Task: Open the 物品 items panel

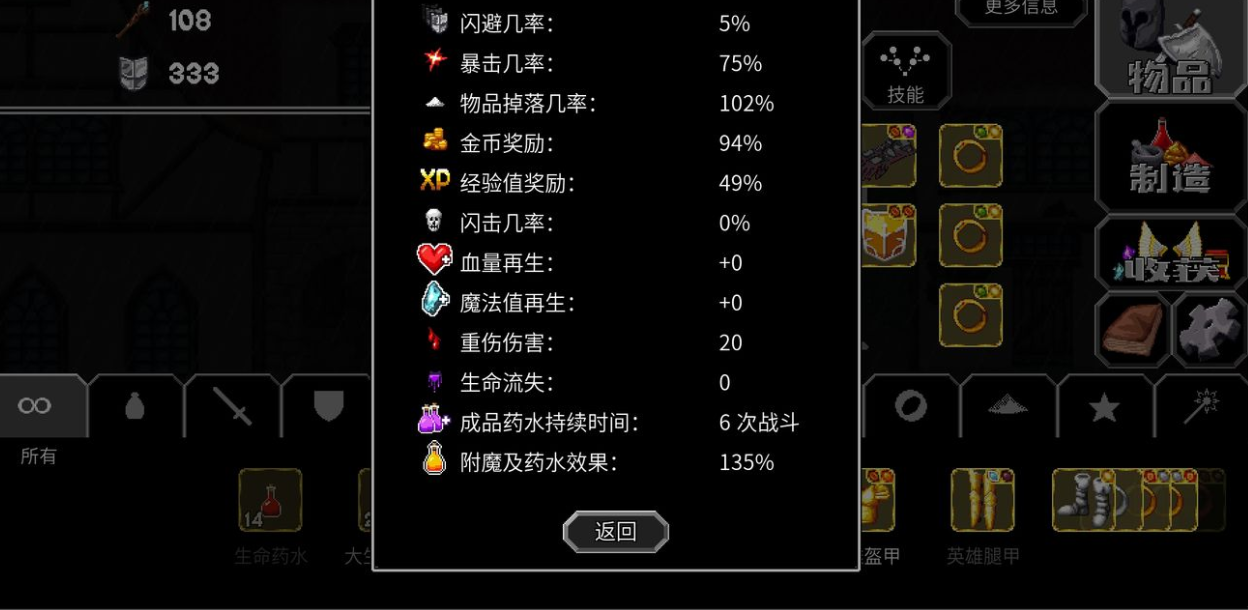Action: pos(1170,50)
